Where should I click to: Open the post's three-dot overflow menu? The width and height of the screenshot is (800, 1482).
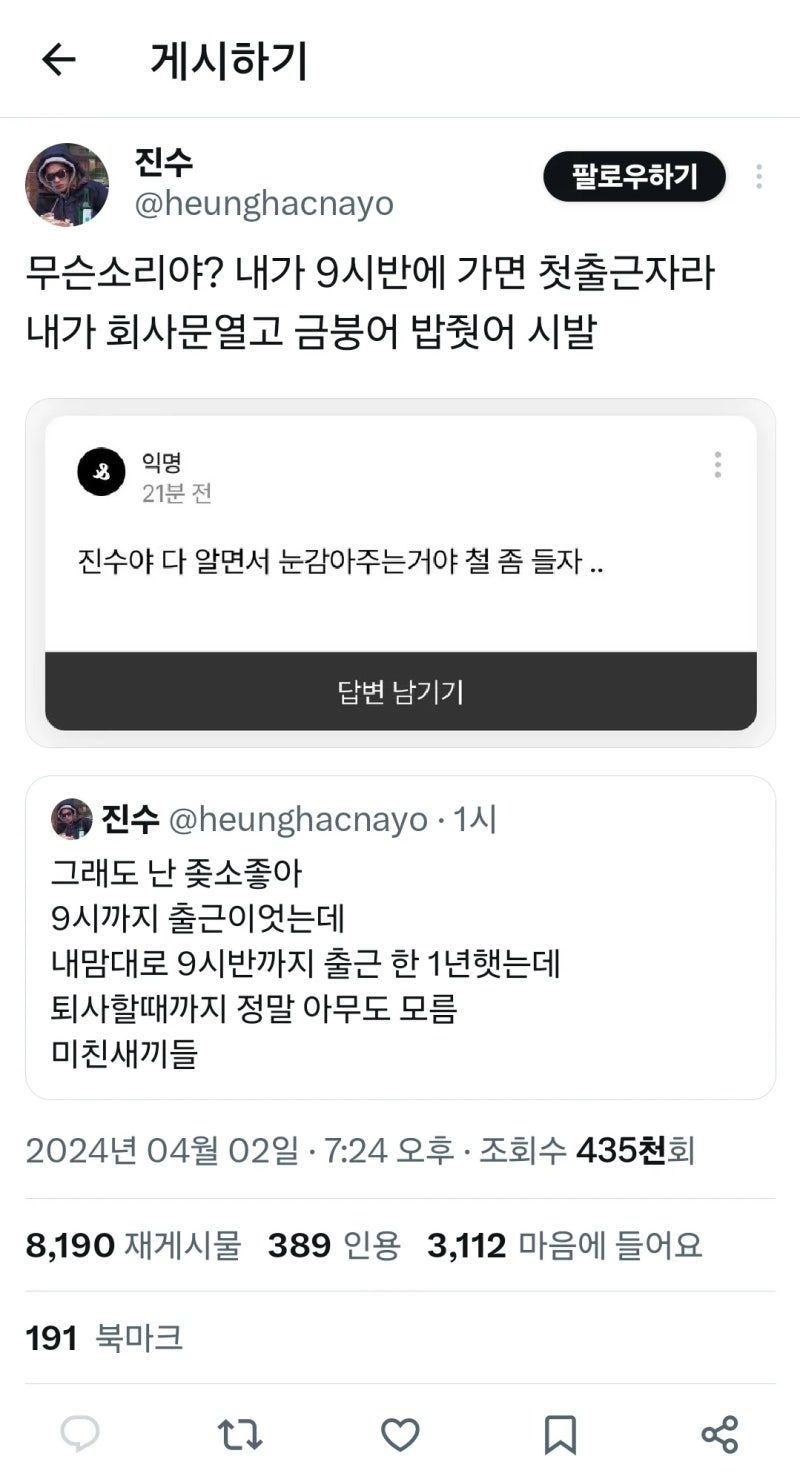(759, 177)
